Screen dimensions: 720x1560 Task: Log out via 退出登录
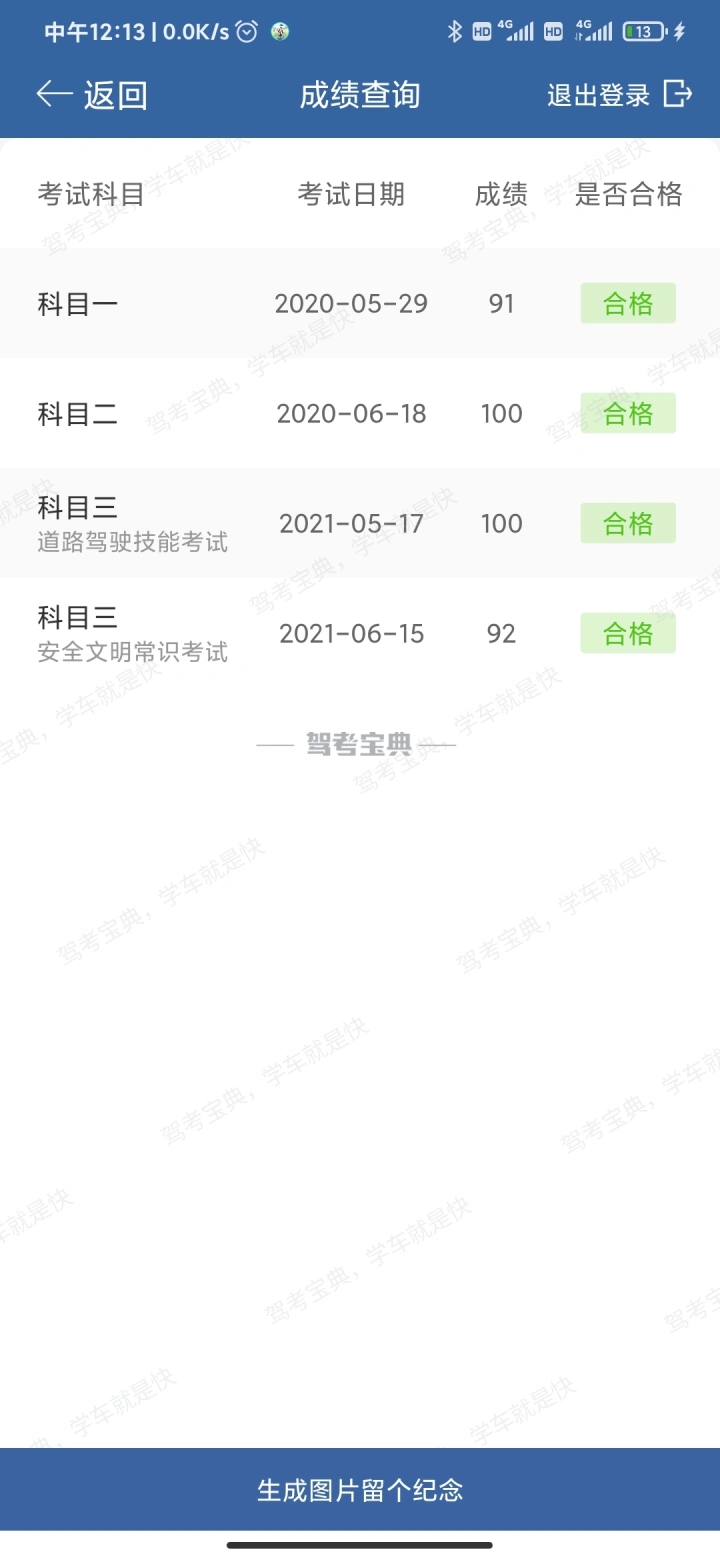tap(619, 95)
